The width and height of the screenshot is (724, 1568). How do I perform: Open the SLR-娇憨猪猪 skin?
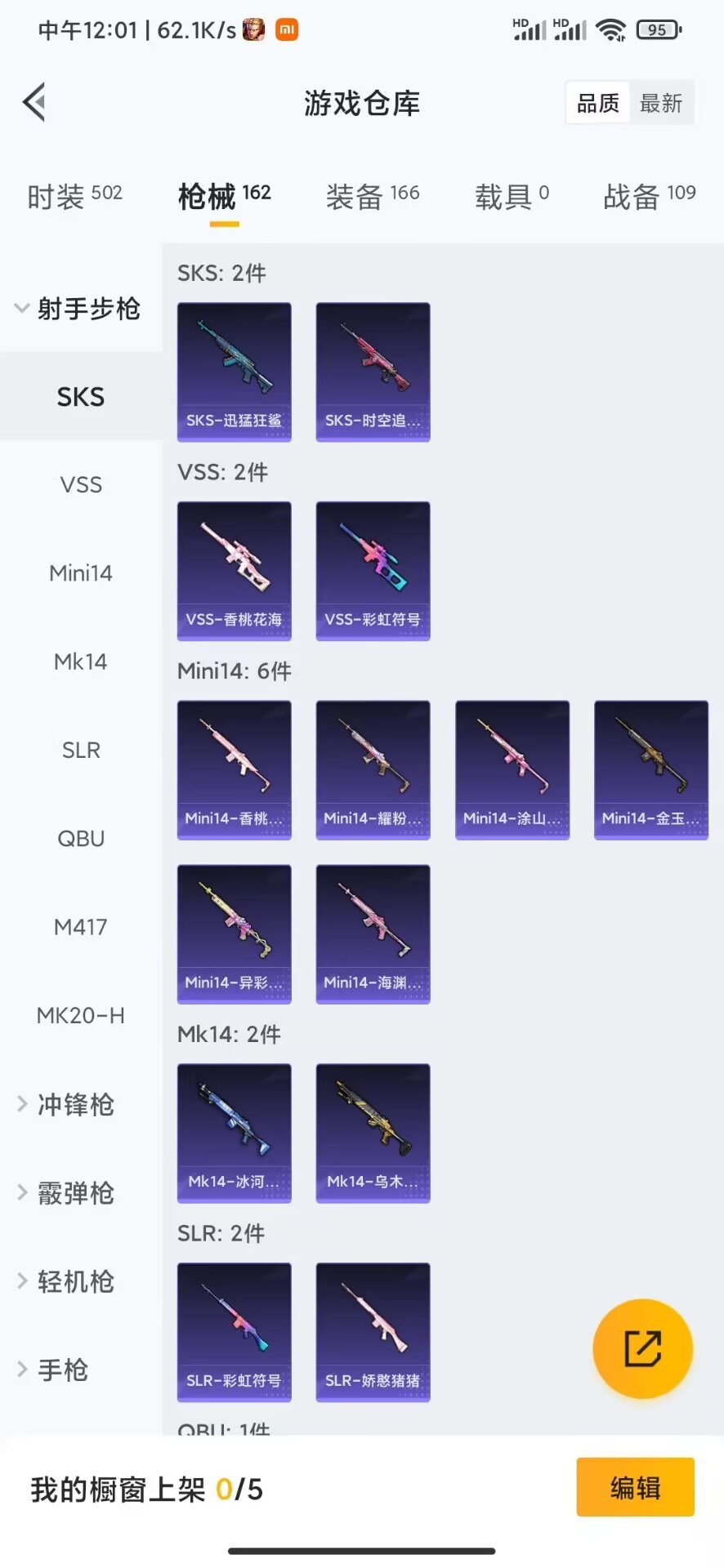(373, 1332)
